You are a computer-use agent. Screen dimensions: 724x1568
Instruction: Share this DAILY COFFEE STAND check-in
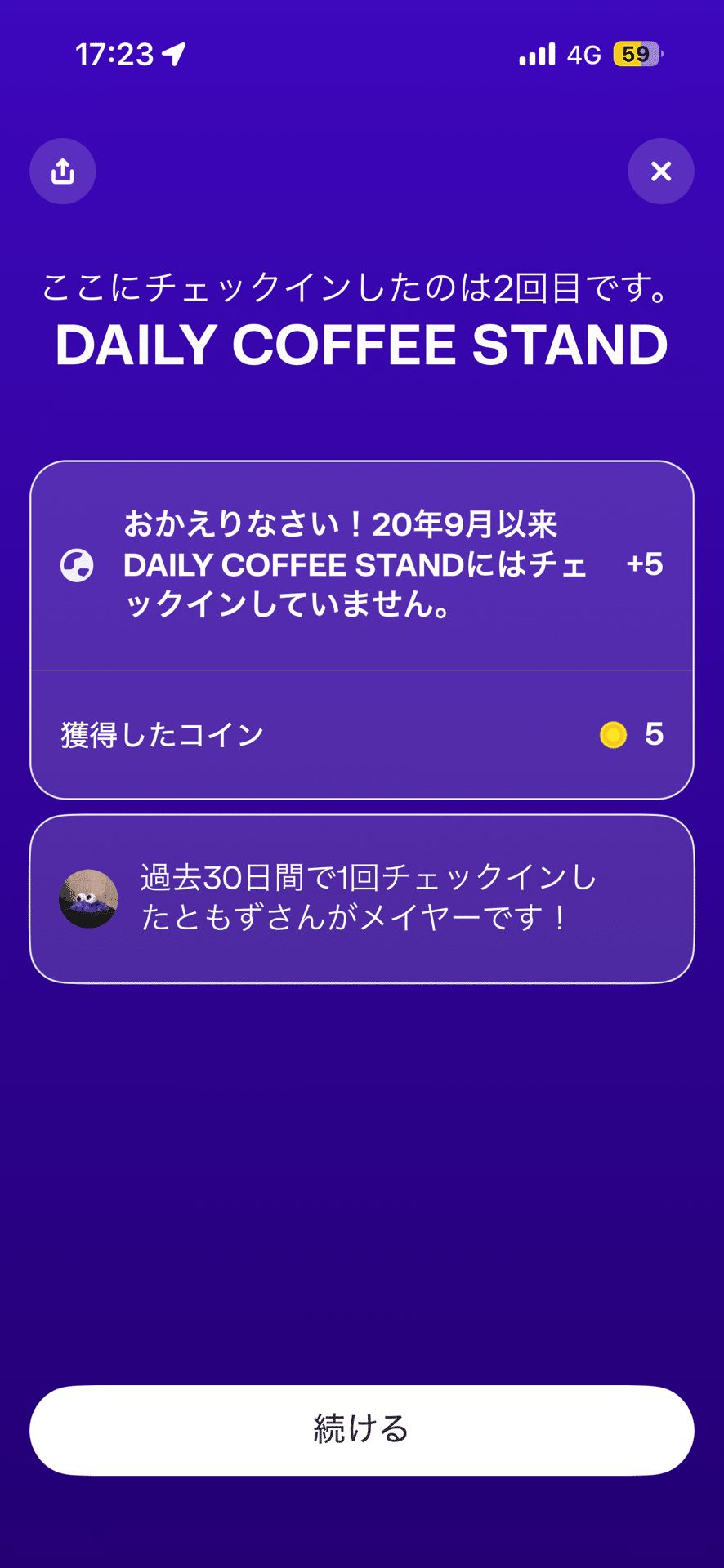pyautogui.click(x=63, y=171)
